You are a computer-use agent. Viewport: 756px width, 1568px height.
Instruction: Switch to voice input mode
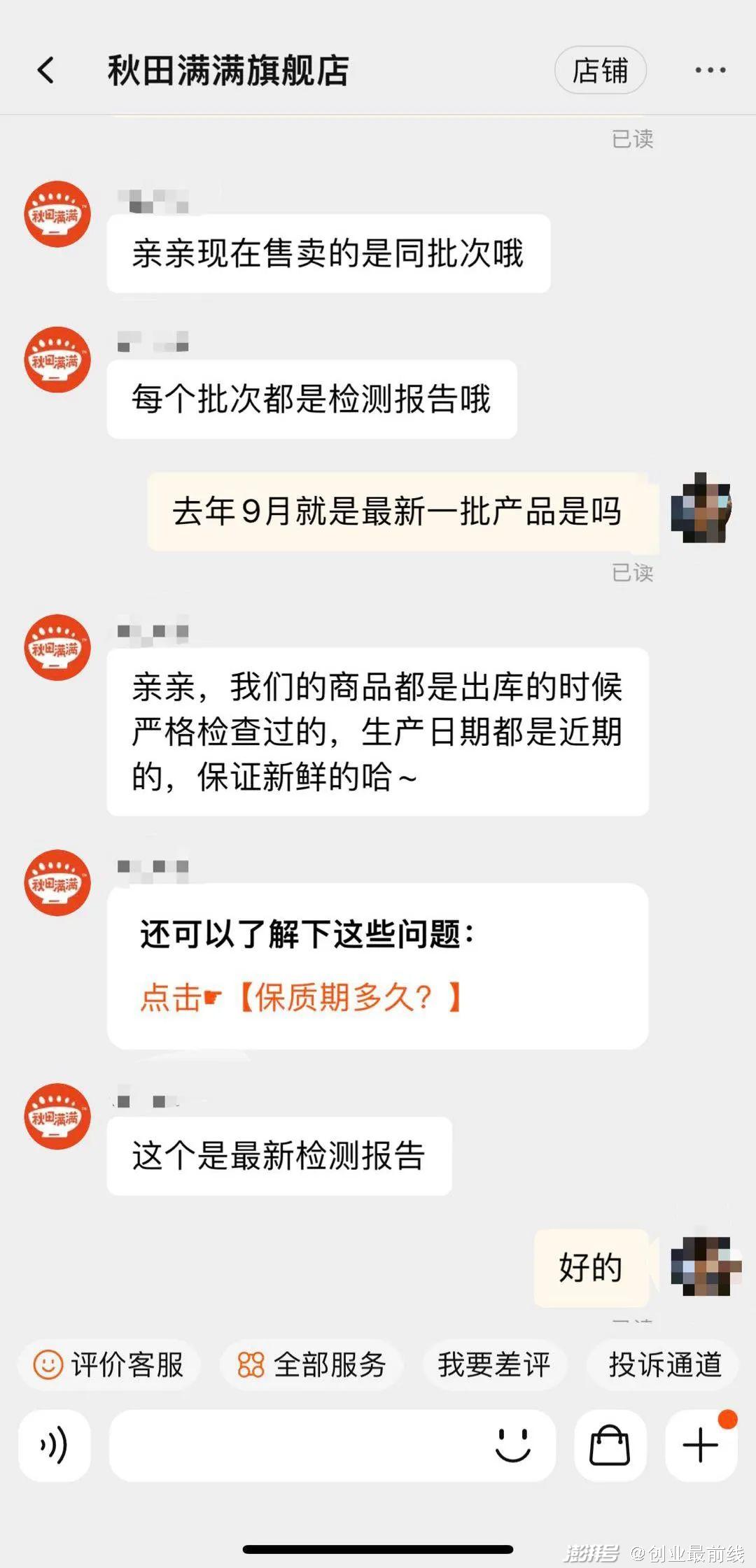(x=55, y=1446)
